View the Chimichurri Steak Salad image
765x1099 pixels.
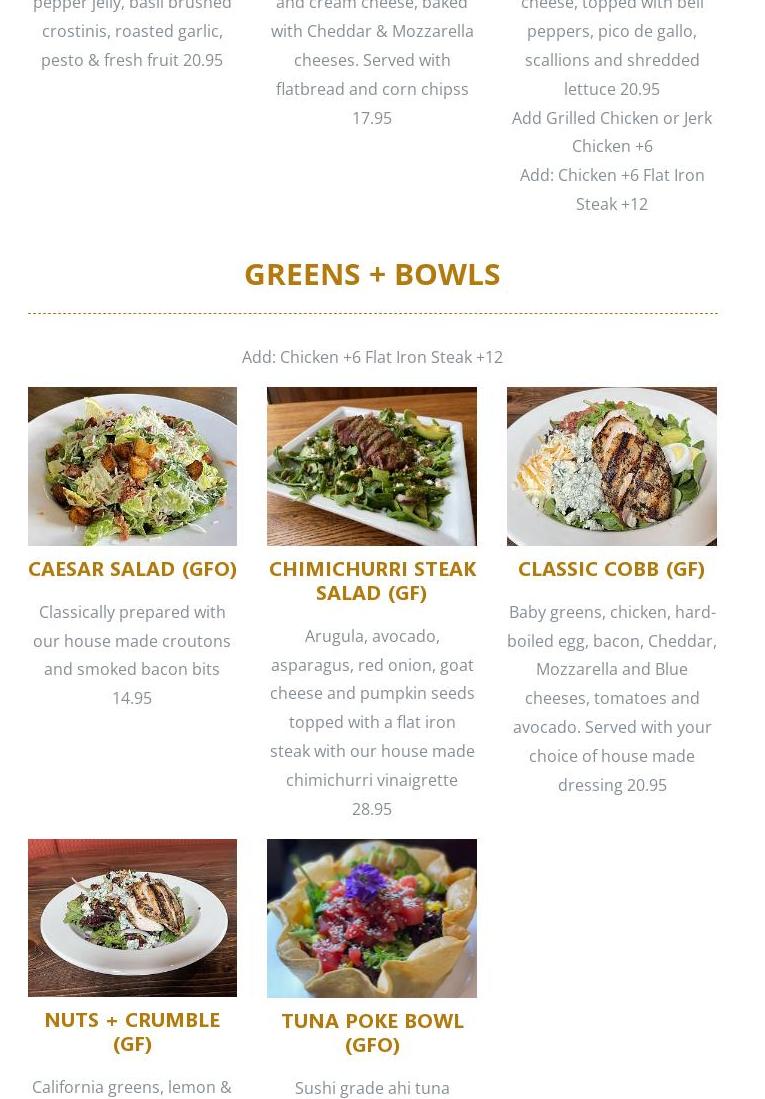(x=372, y=466)
